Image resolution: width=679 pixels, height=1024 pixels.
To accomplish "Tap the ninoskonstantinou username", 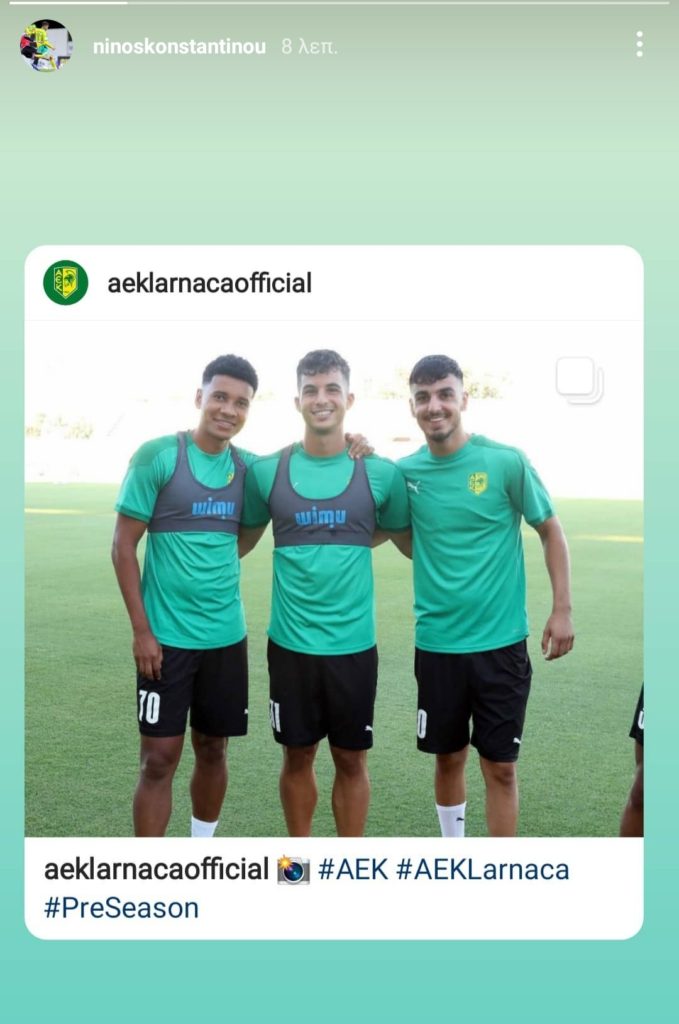I will pyautogui.click(x=179, y=47).
